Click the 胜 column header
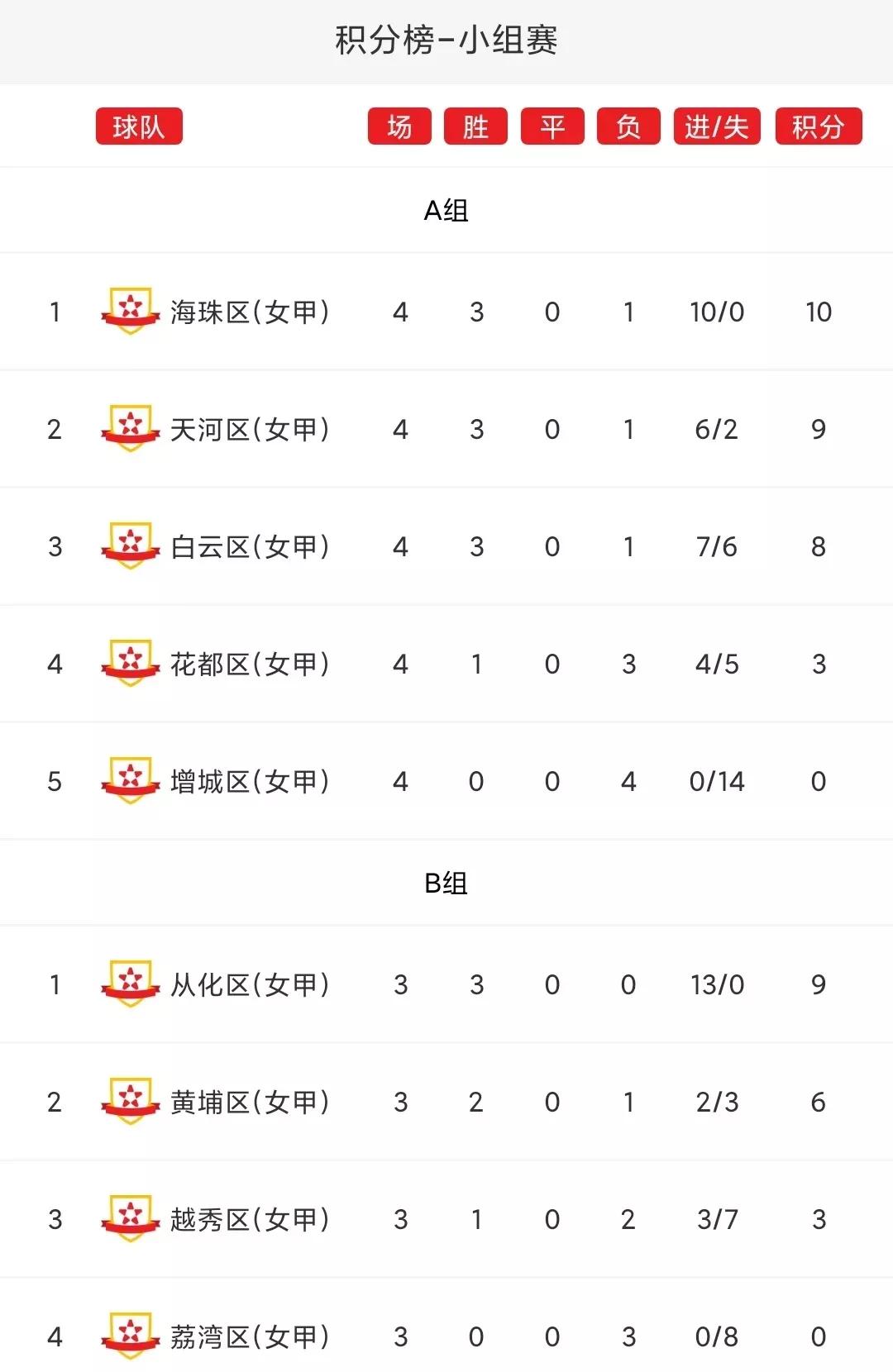Image resolution: width=893 pixels, height=1372 pixels. tap(476, 126)
